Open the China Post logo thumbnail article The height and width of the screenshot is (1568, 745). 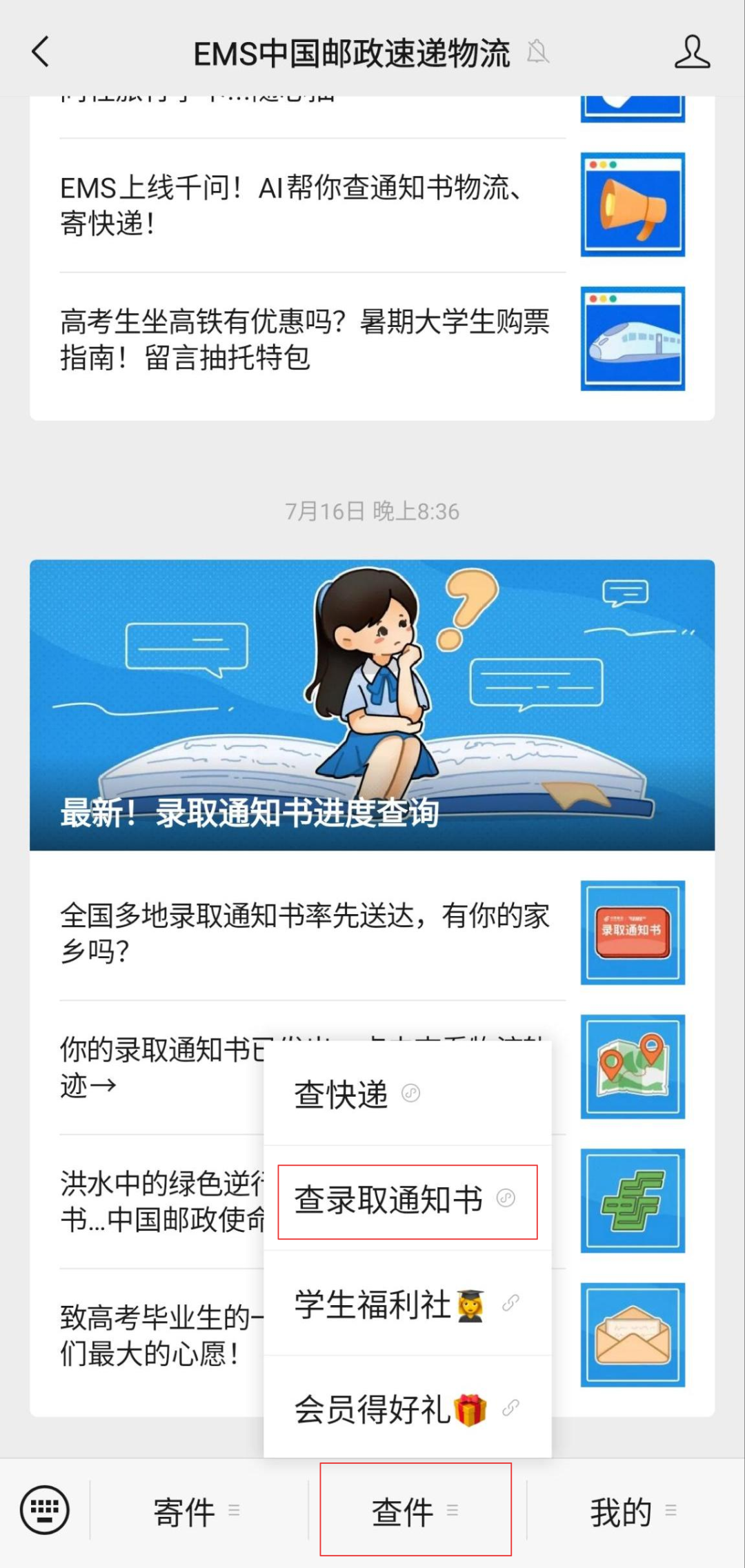point(633,1200)
